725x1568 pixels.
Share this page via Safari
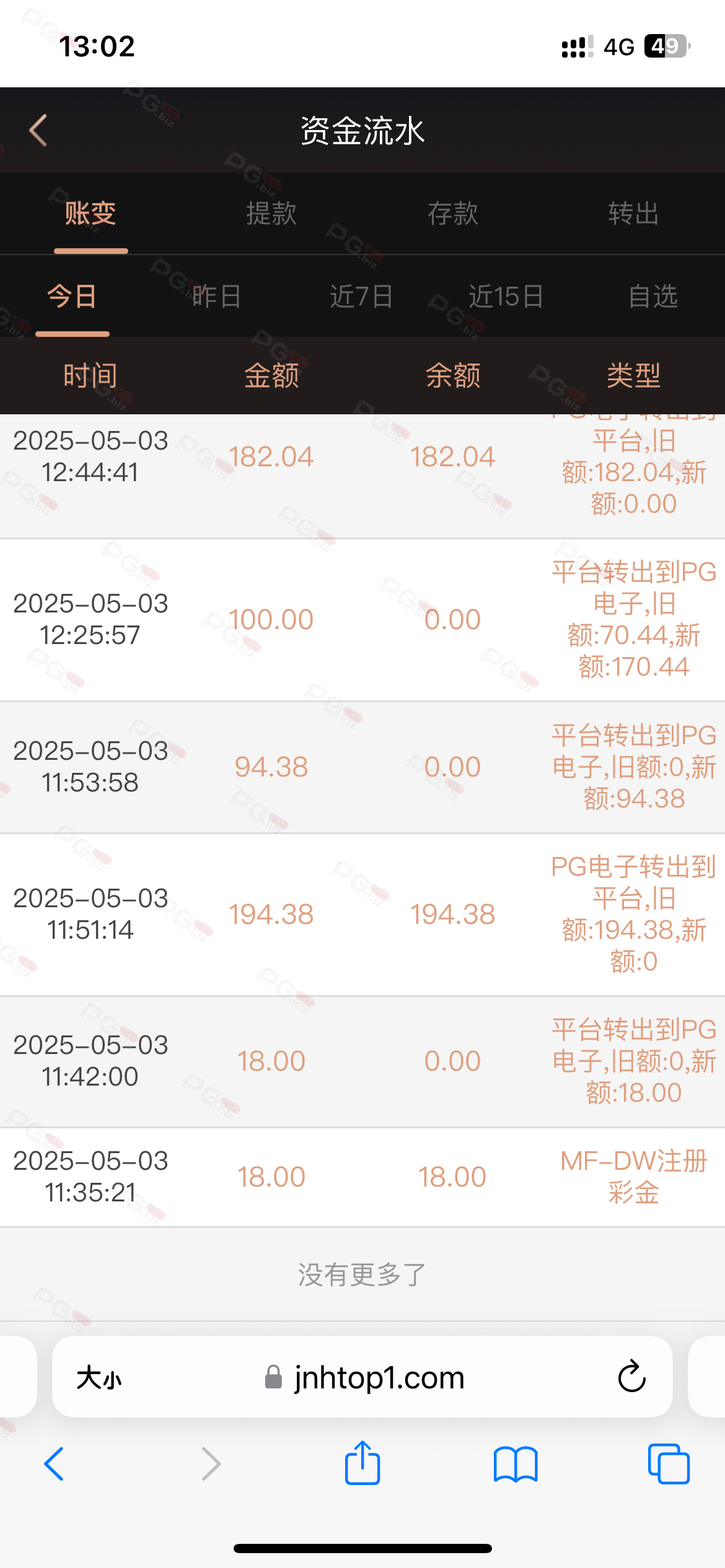pos(362,1463)
